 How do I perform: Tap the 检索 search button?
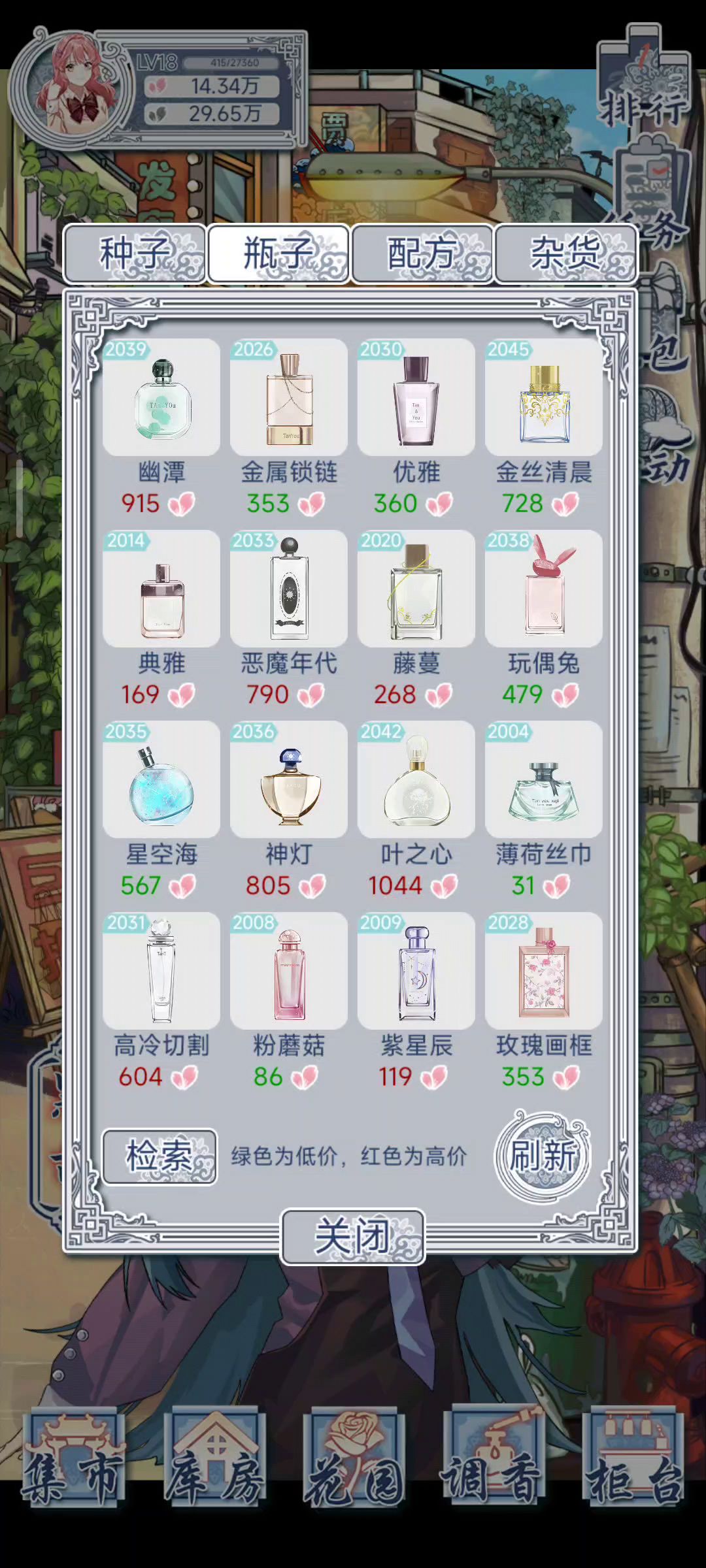[x=160, y=1156]
